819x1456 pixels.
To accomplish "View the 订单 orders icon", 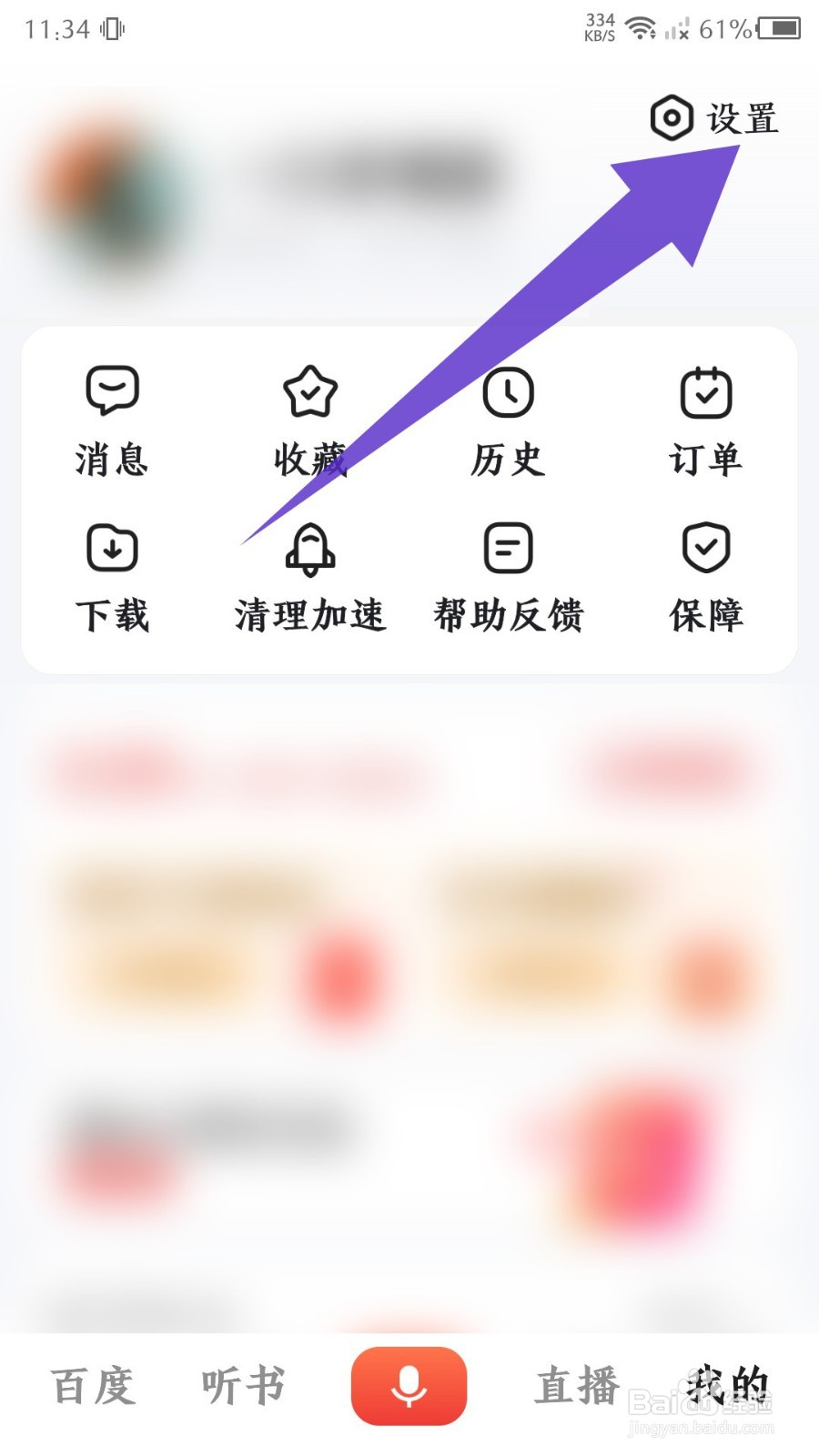I will pyautogui.click(x=706, y=391).
